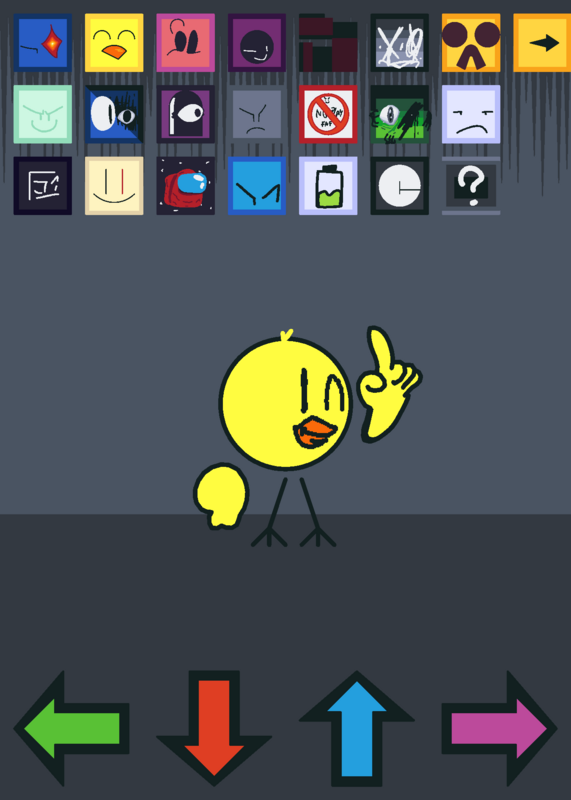Choose the purple tile with dark round face
The height and width of the screenshot is (800, 571).
257,43
